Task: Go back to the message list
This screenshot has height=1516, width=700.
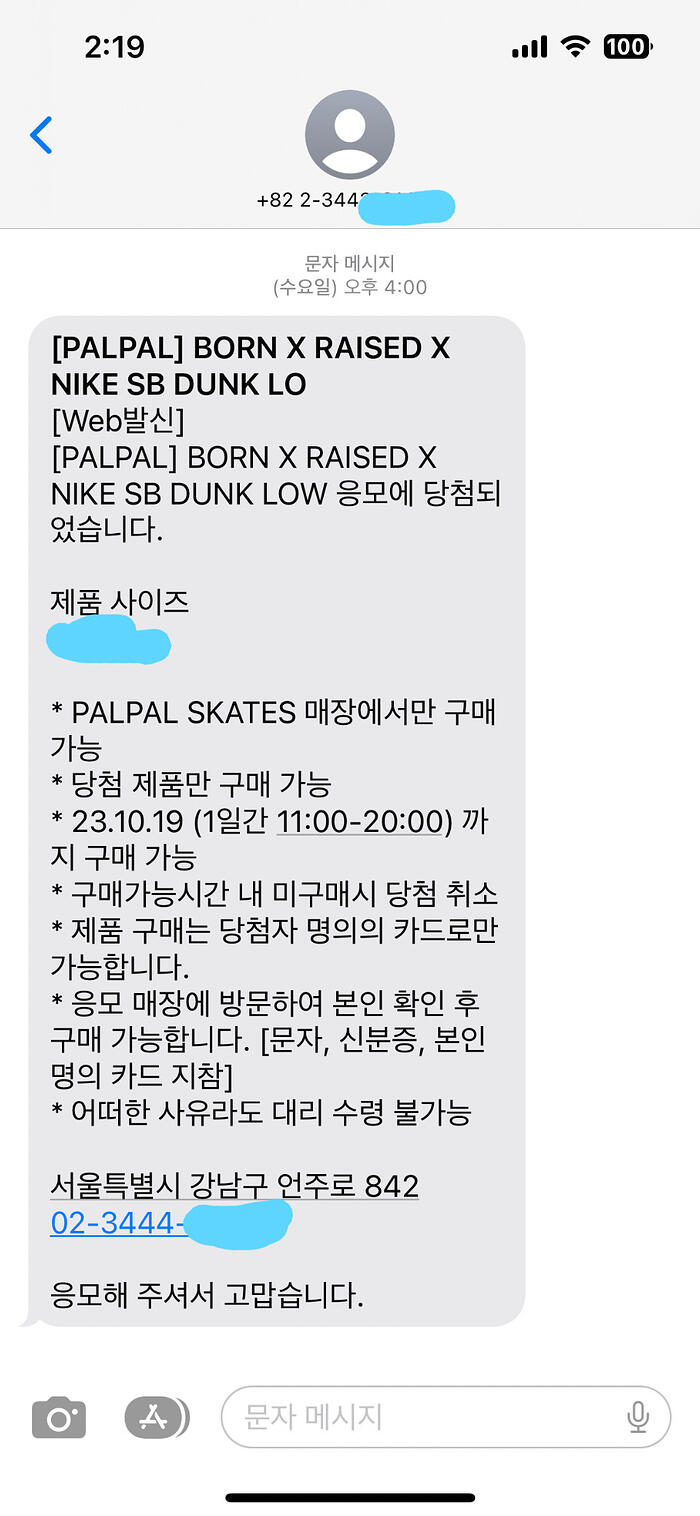Action: tap(41, 134)
